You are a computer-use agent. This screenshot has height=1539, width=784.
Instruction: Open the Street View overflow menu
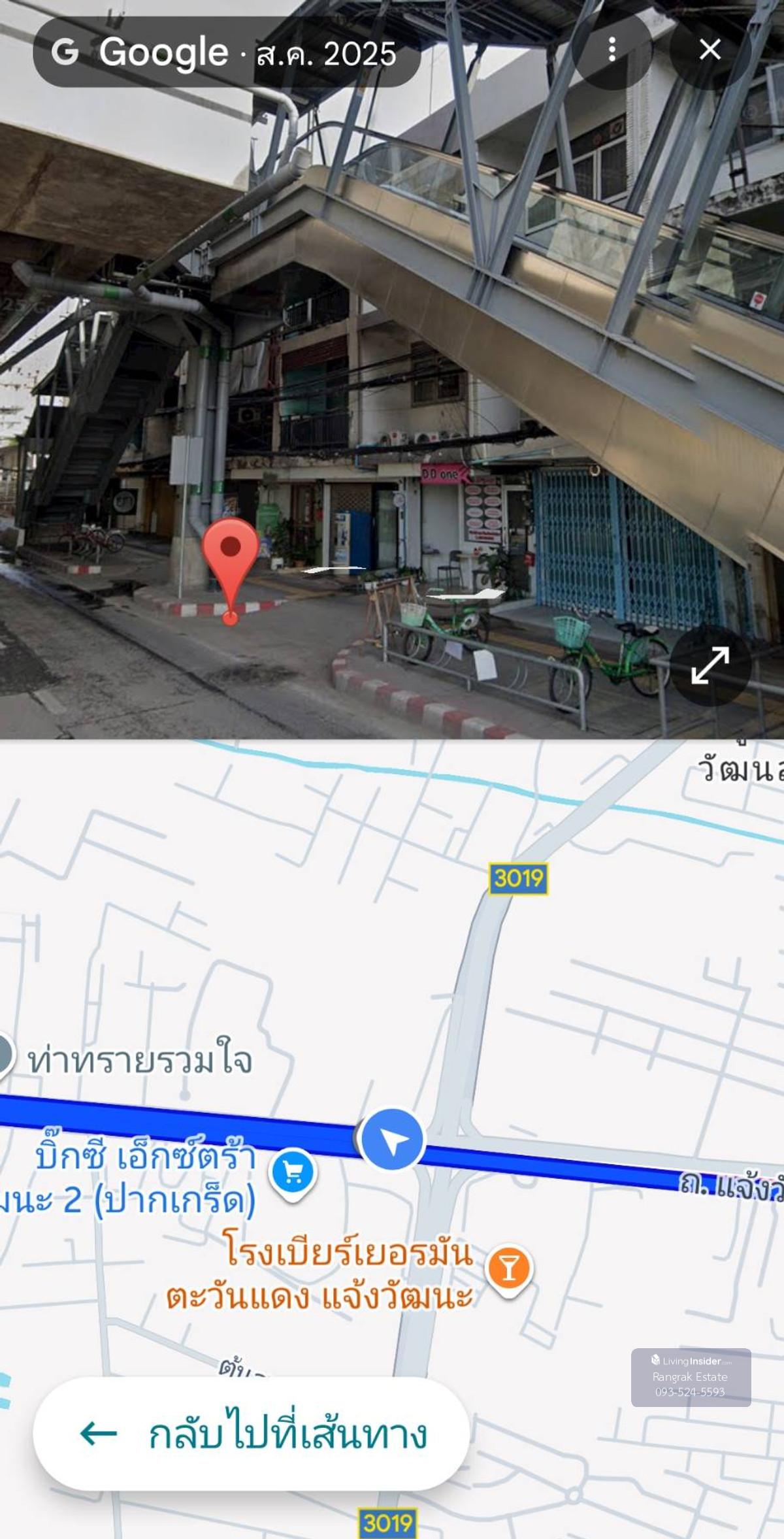(612, 50)
